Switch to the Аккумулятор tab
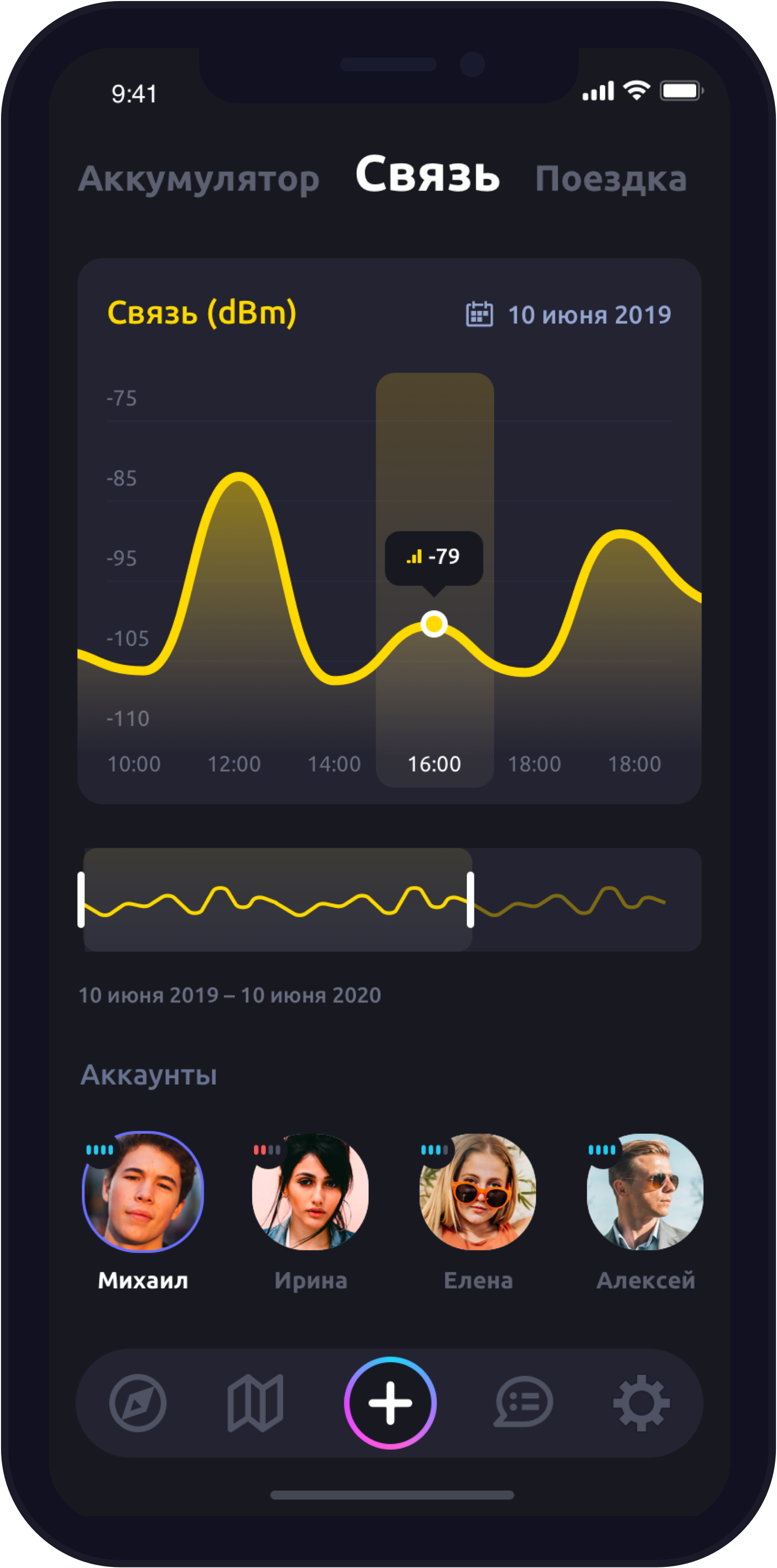The image size is (777, 1568). [x=198, y=180]
